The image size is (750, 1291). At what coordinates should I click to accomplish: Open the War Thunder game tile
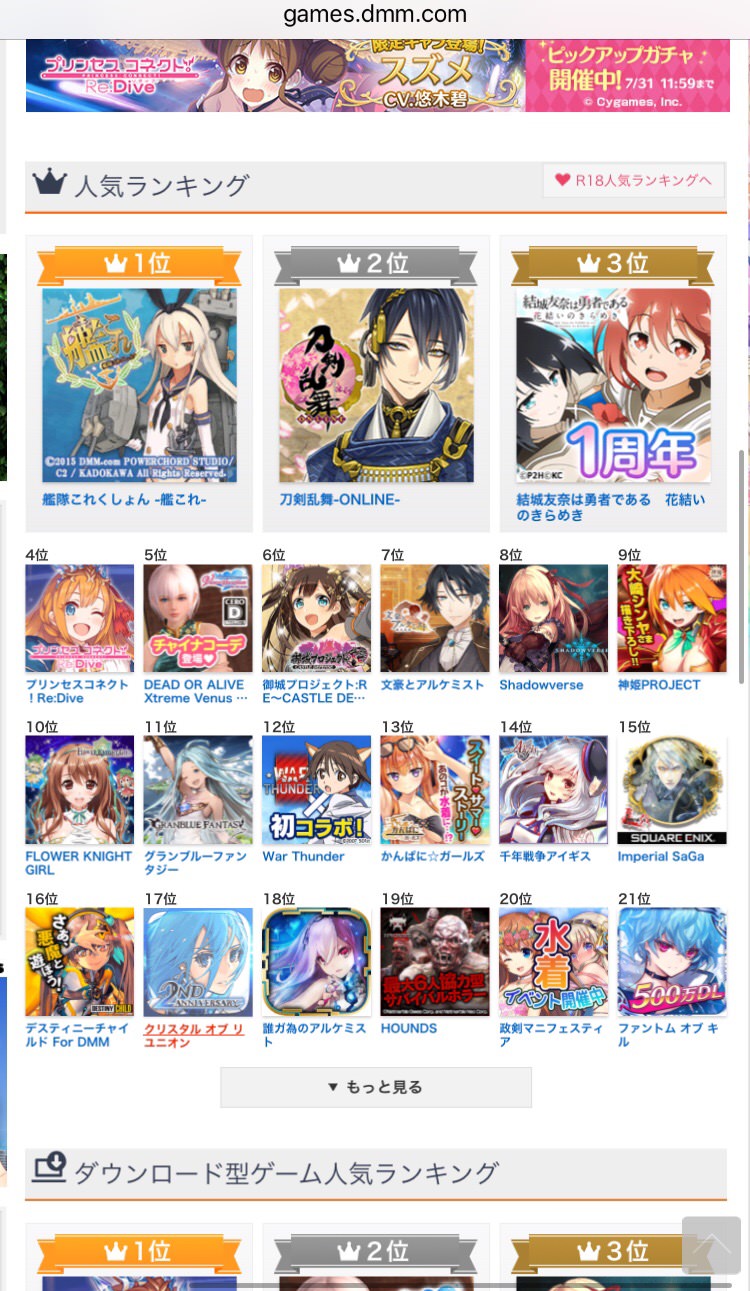tap(316, 790)
